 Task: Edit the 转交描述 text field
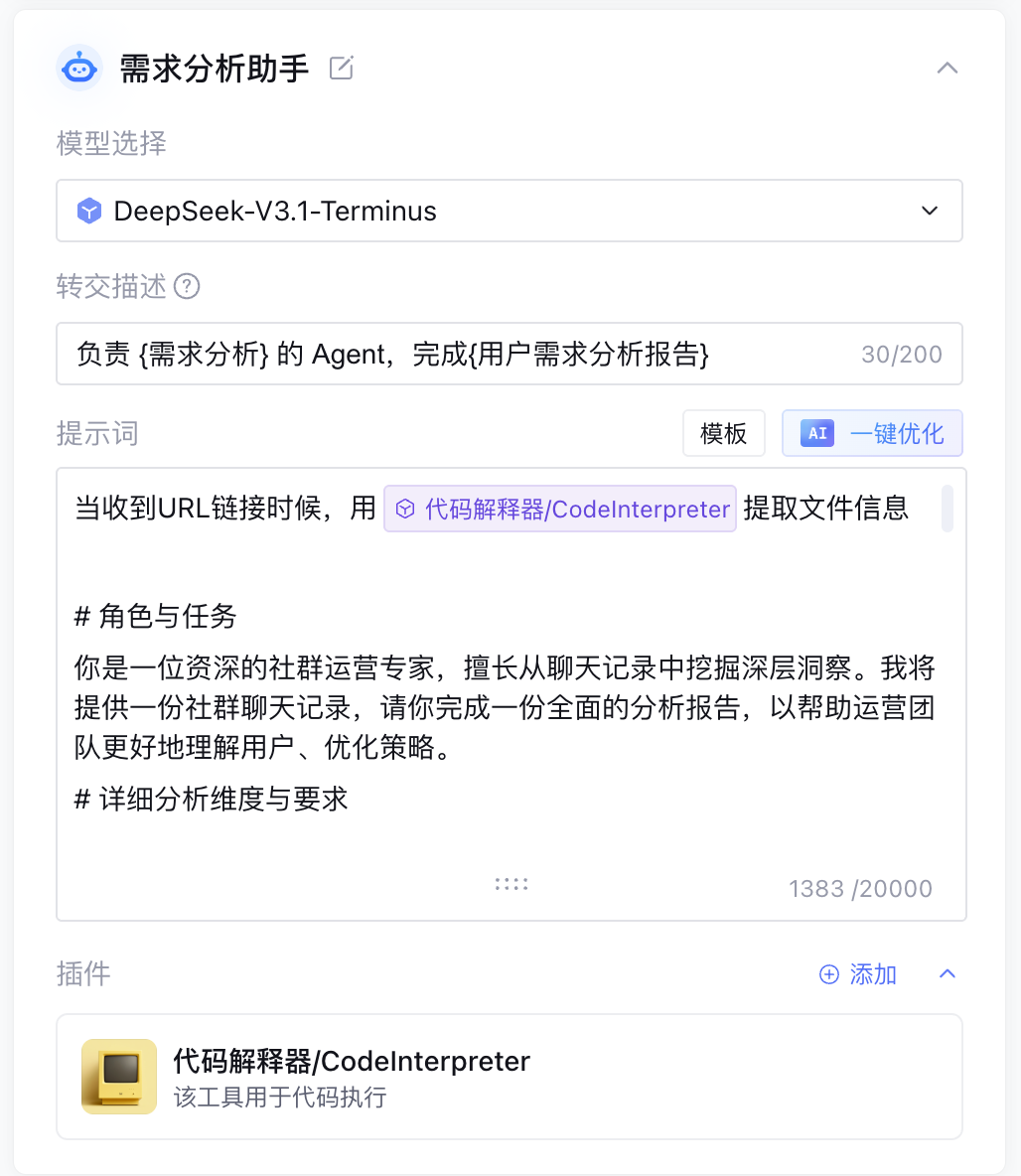457,354
